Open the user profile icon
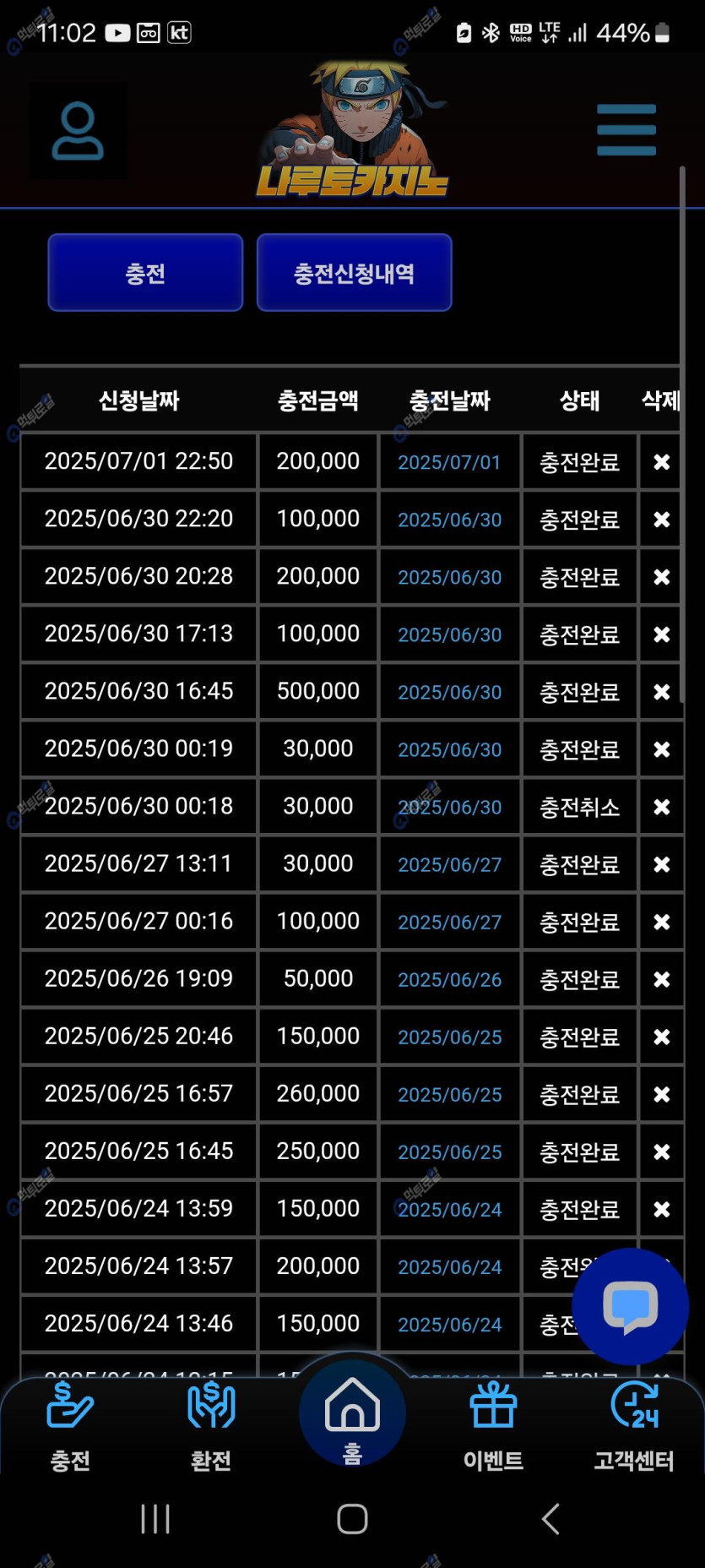Viewport: 705px width, 1568px height. click(x=78, y=131)
